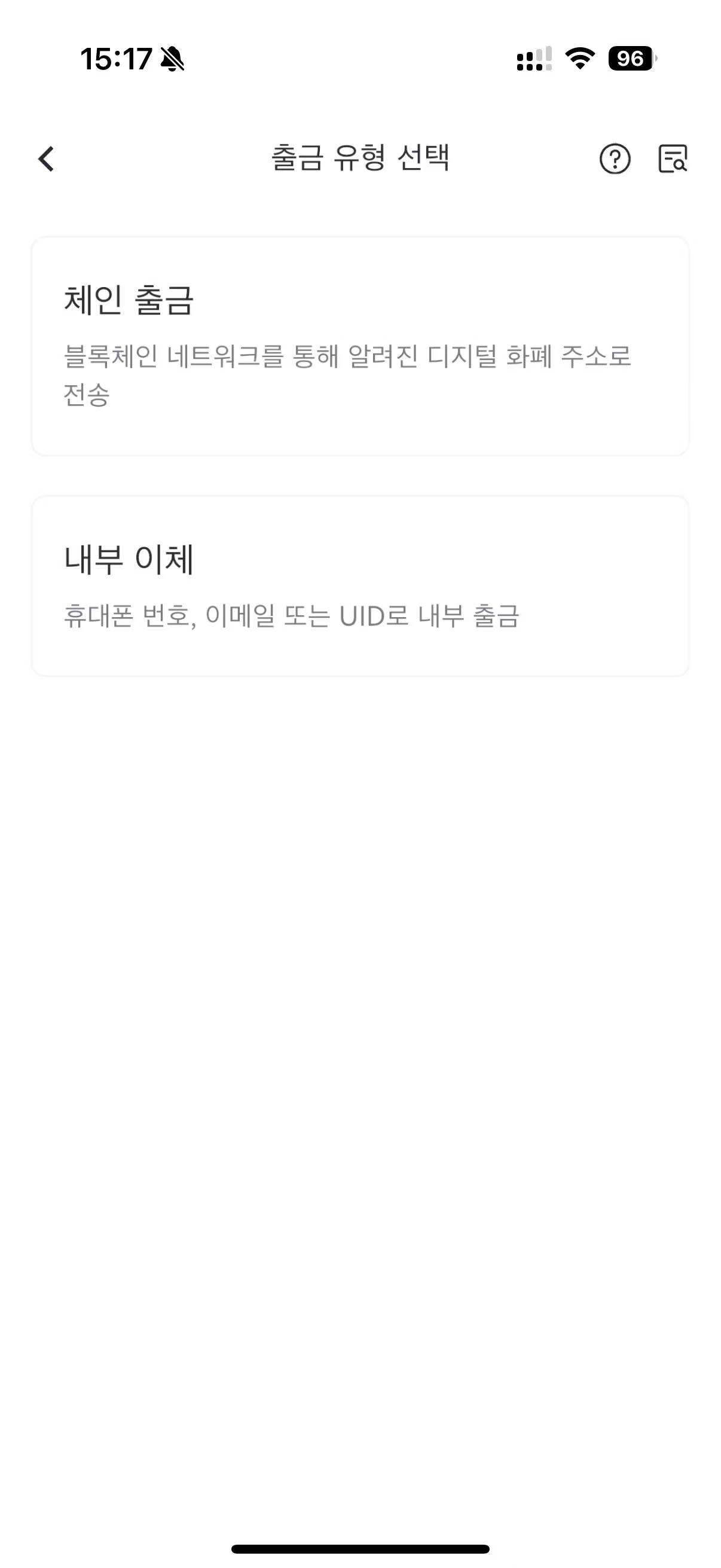721x1568 pixels.
Task: Select the 체인 출금 option
Action: pos(360,346)
